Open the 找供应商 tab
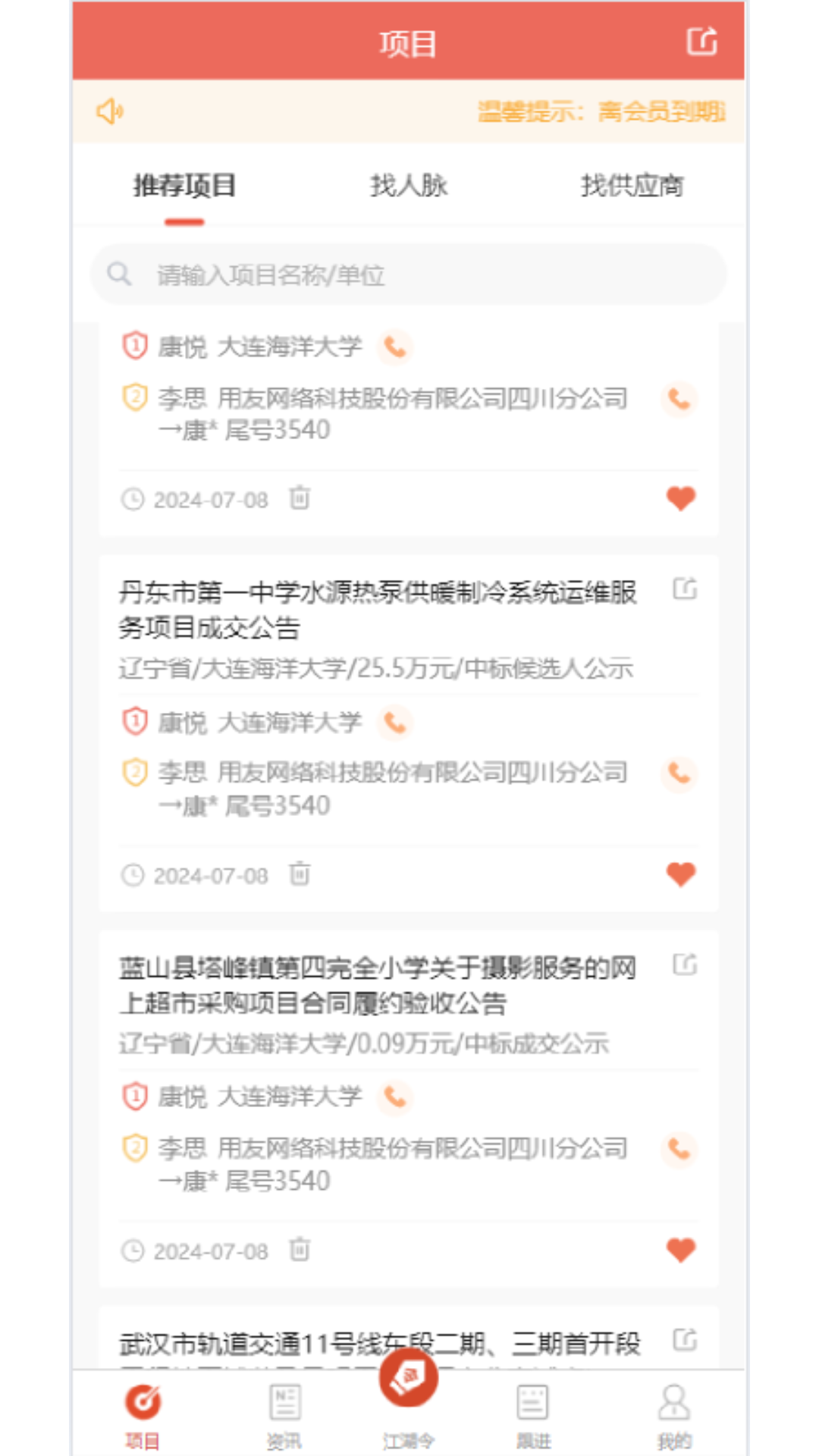The image size is (819, 1456). click(632, 186)
